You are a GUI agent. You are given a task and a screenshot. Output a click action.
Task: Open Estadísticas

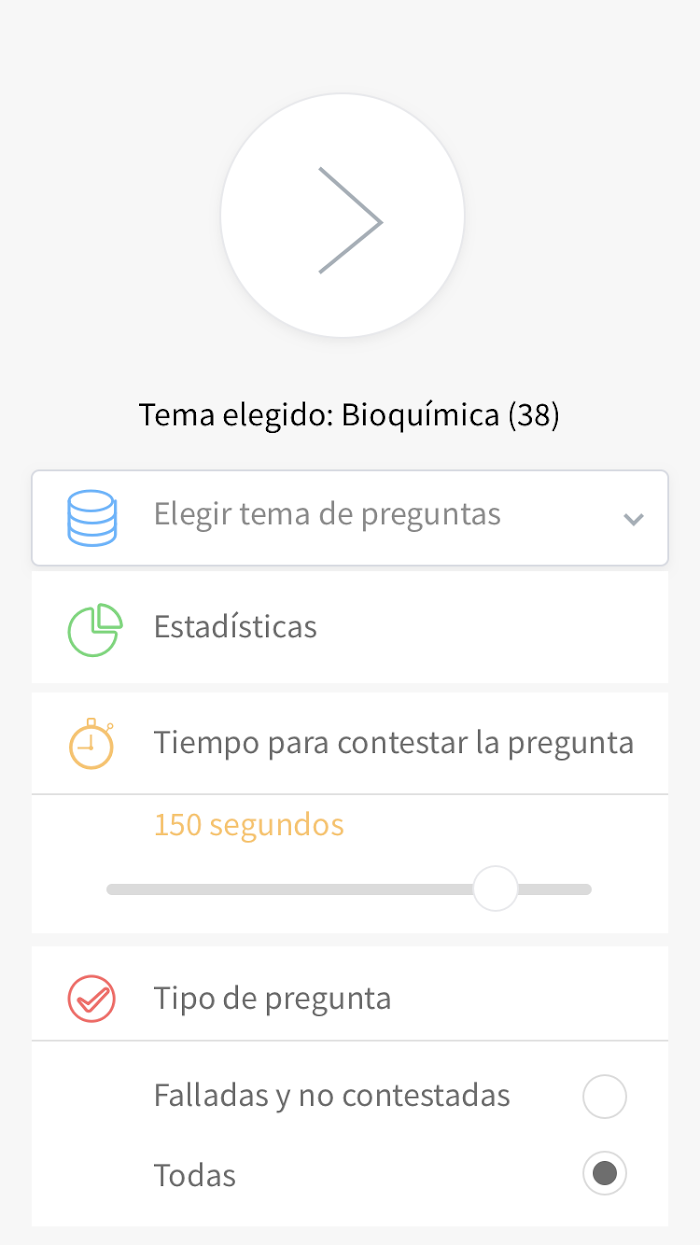[x=350, y=628]
